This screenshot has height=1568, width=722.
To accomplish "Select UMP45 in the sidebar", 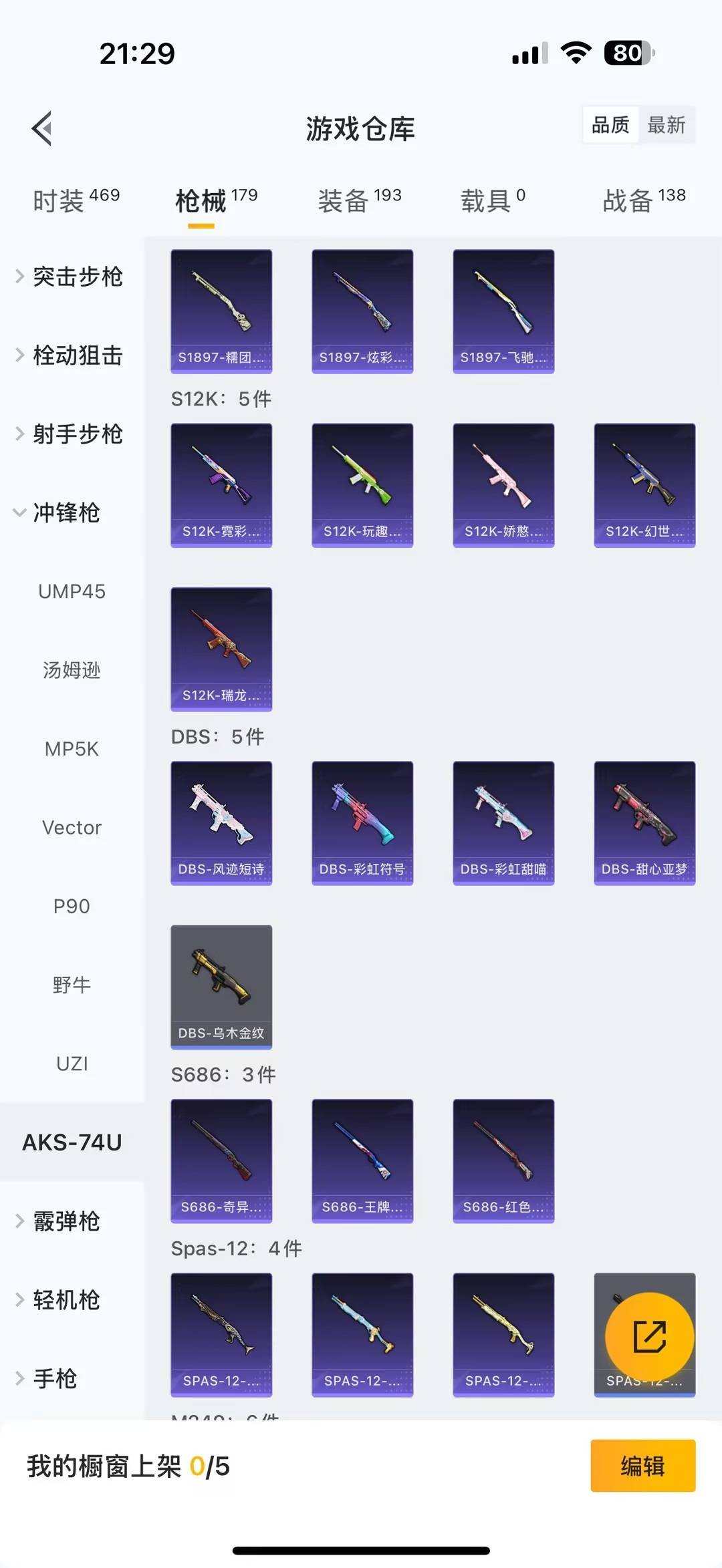I will tap(72, 591).
